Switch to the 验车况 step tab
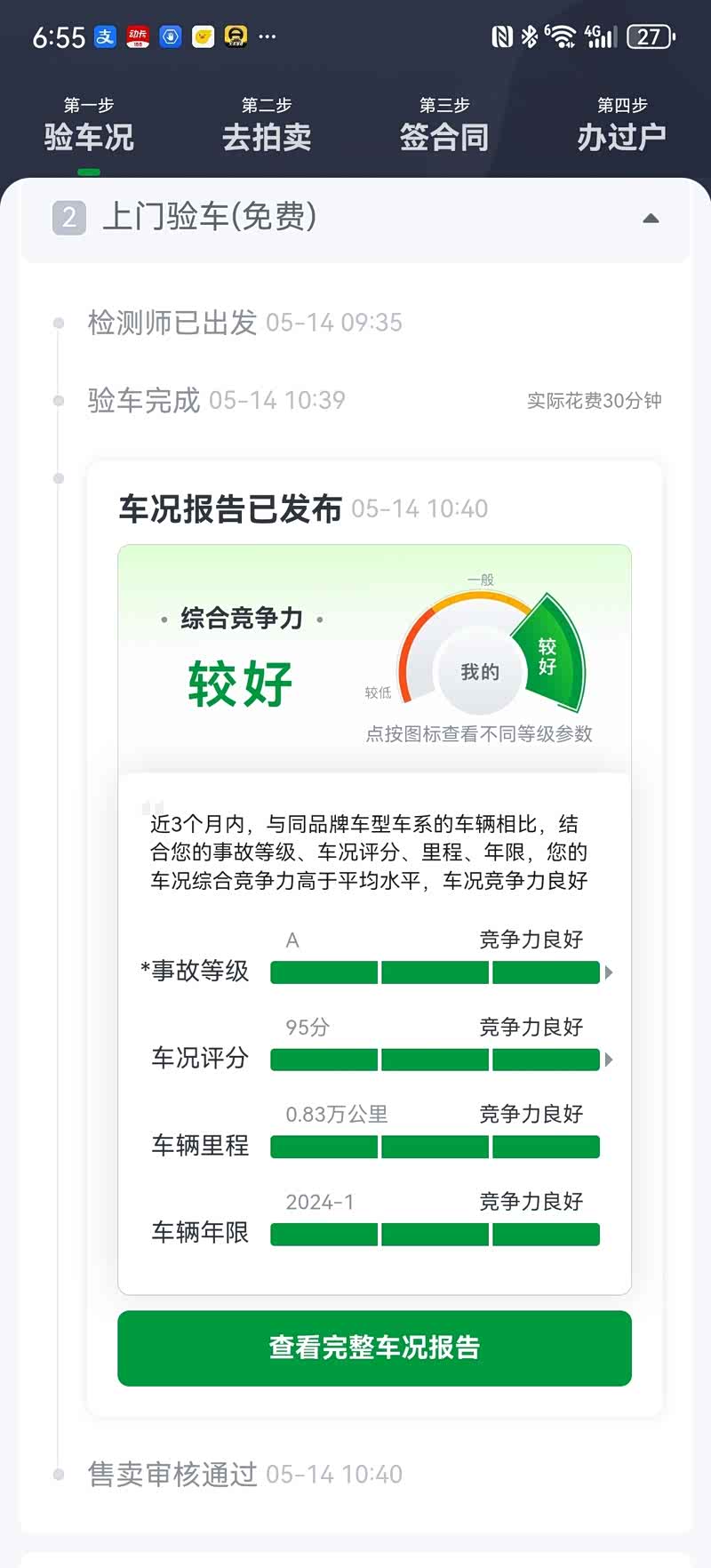Image resolution: width=711 pixels, height=1568 pixels. coord(89,126)
